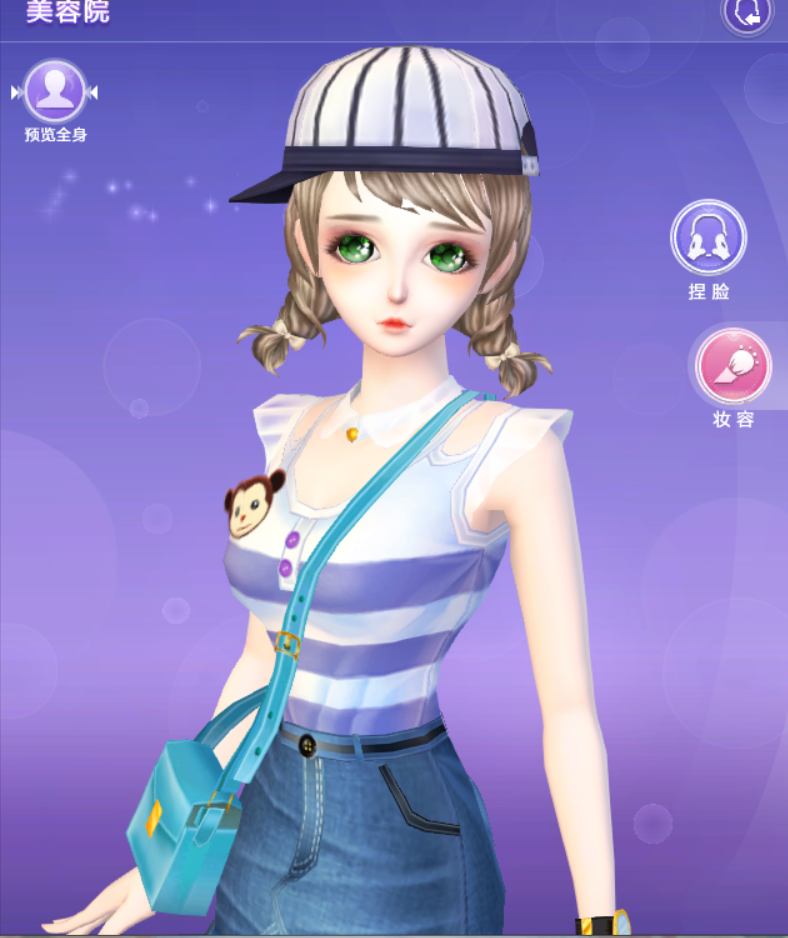This screenshot has width=788, height=938.
Task: Tap the back arrow icon
Action: point(748,13)
